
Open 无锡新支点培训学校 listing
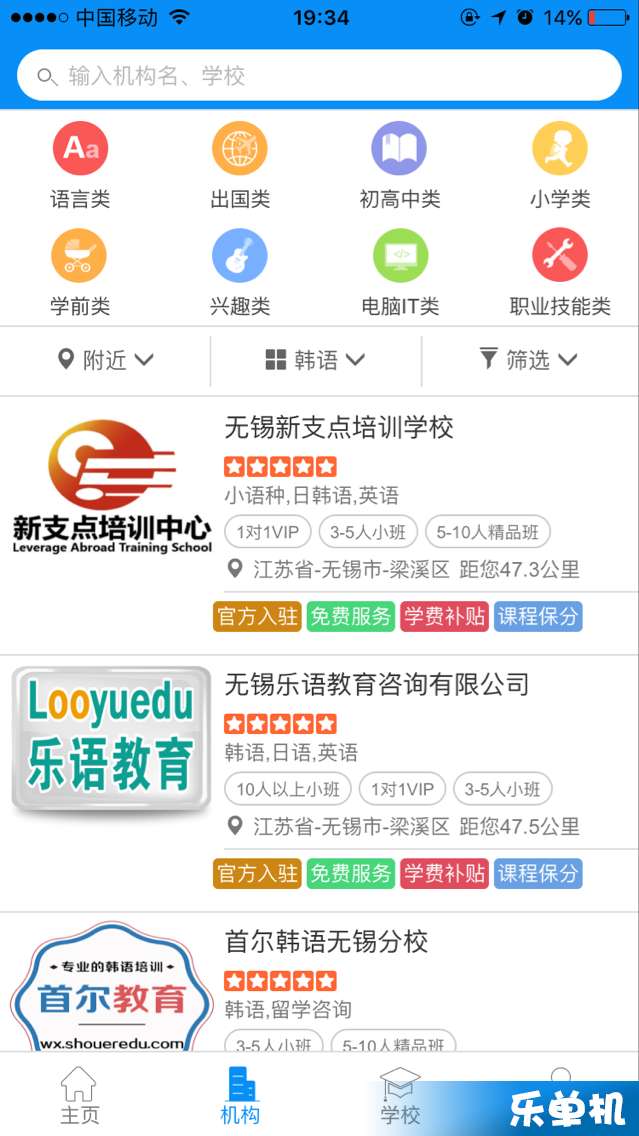click(320, 525)
